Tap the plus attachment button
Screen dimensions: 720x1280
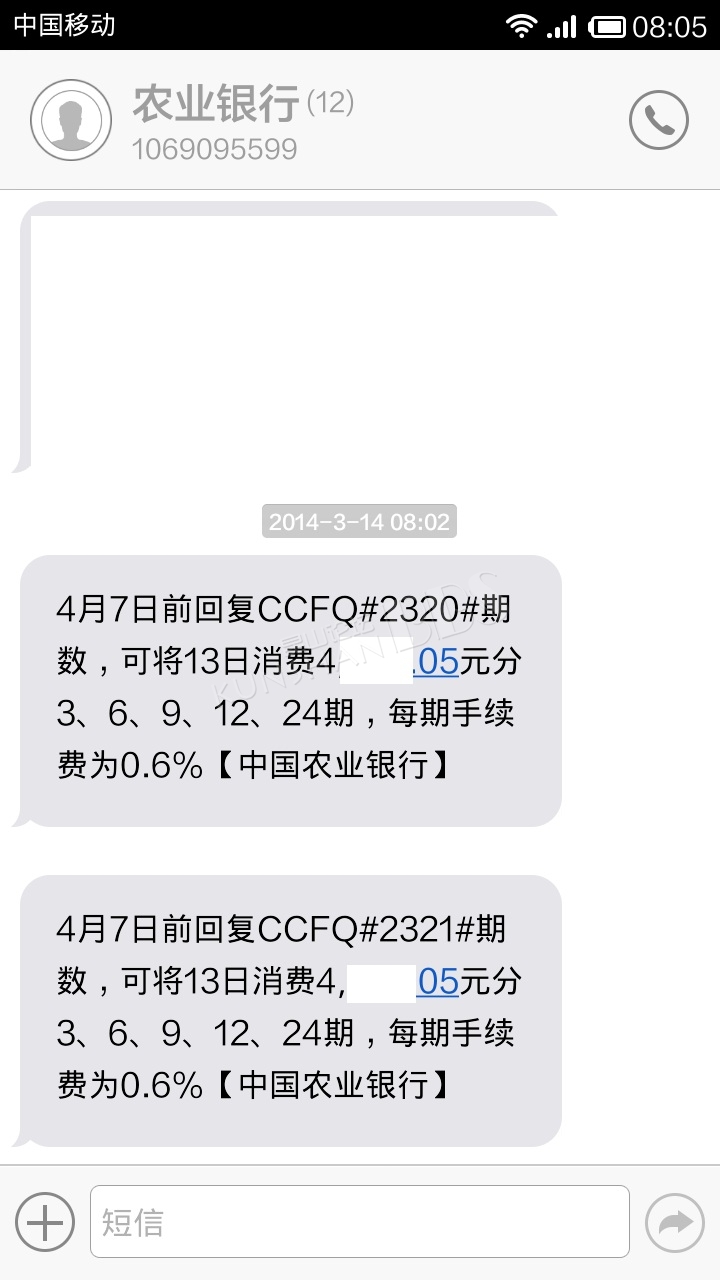tap(45, 1222)
